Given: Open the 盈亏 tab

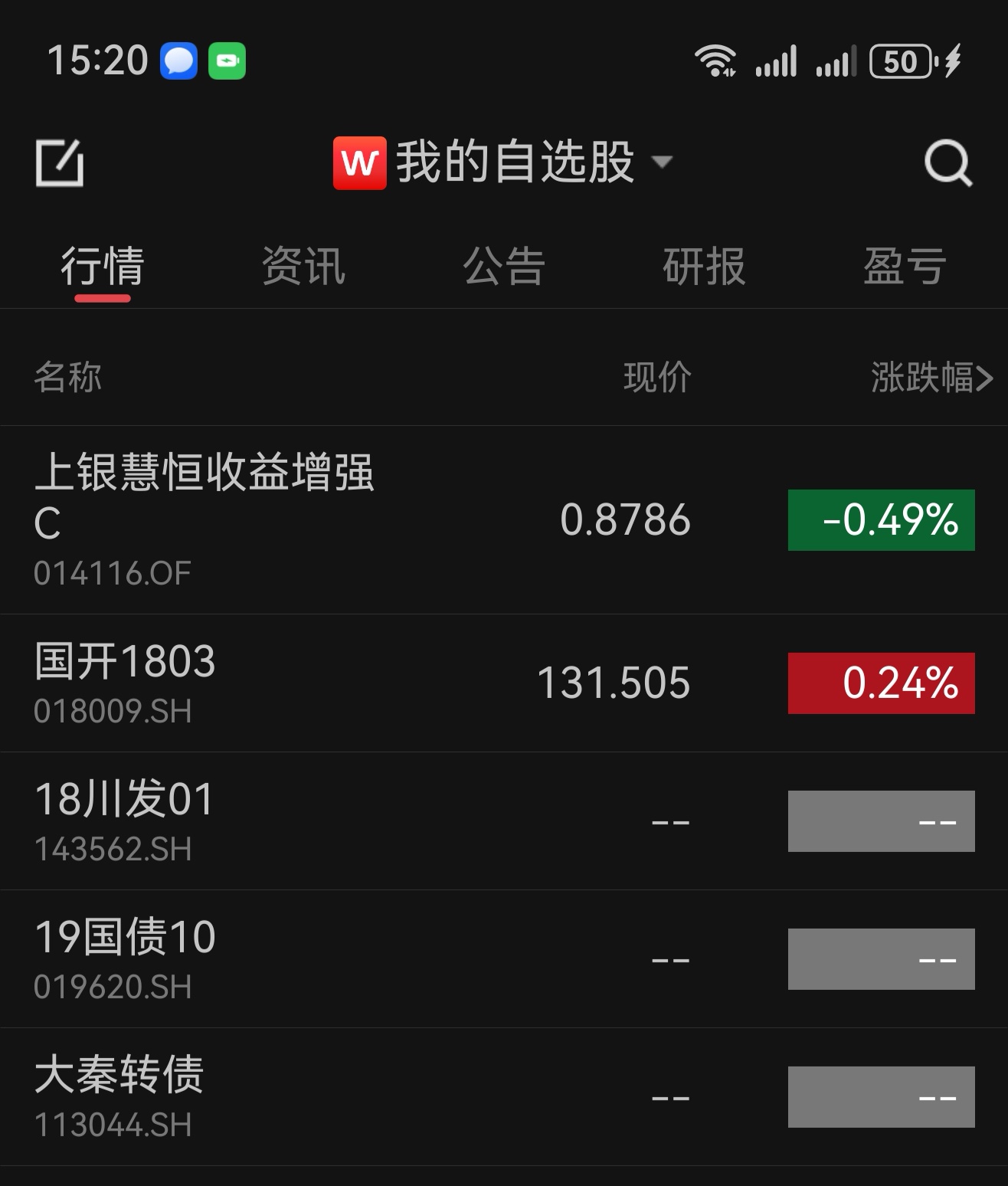Looking at the screenshot, I should pyautogui.click(x=904, y=267).
